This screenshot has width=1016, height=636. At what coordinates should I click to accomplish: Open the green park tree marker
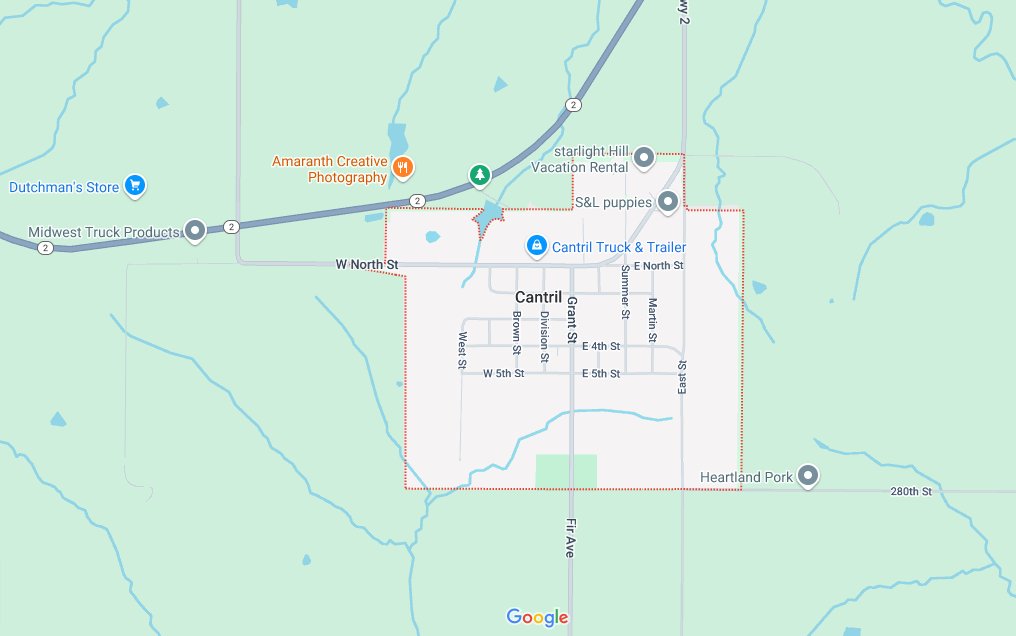pos(481,175)
